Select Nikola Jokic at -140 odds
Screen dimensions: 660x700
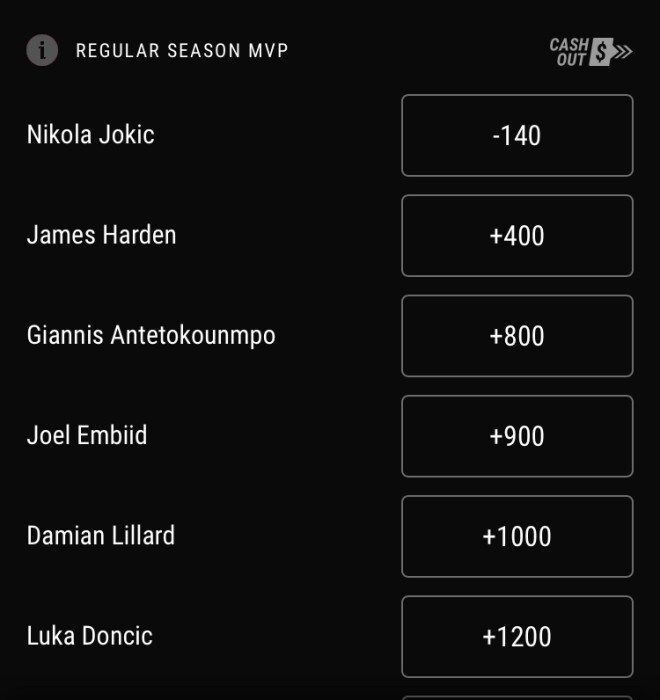click(x=517, y=136)
